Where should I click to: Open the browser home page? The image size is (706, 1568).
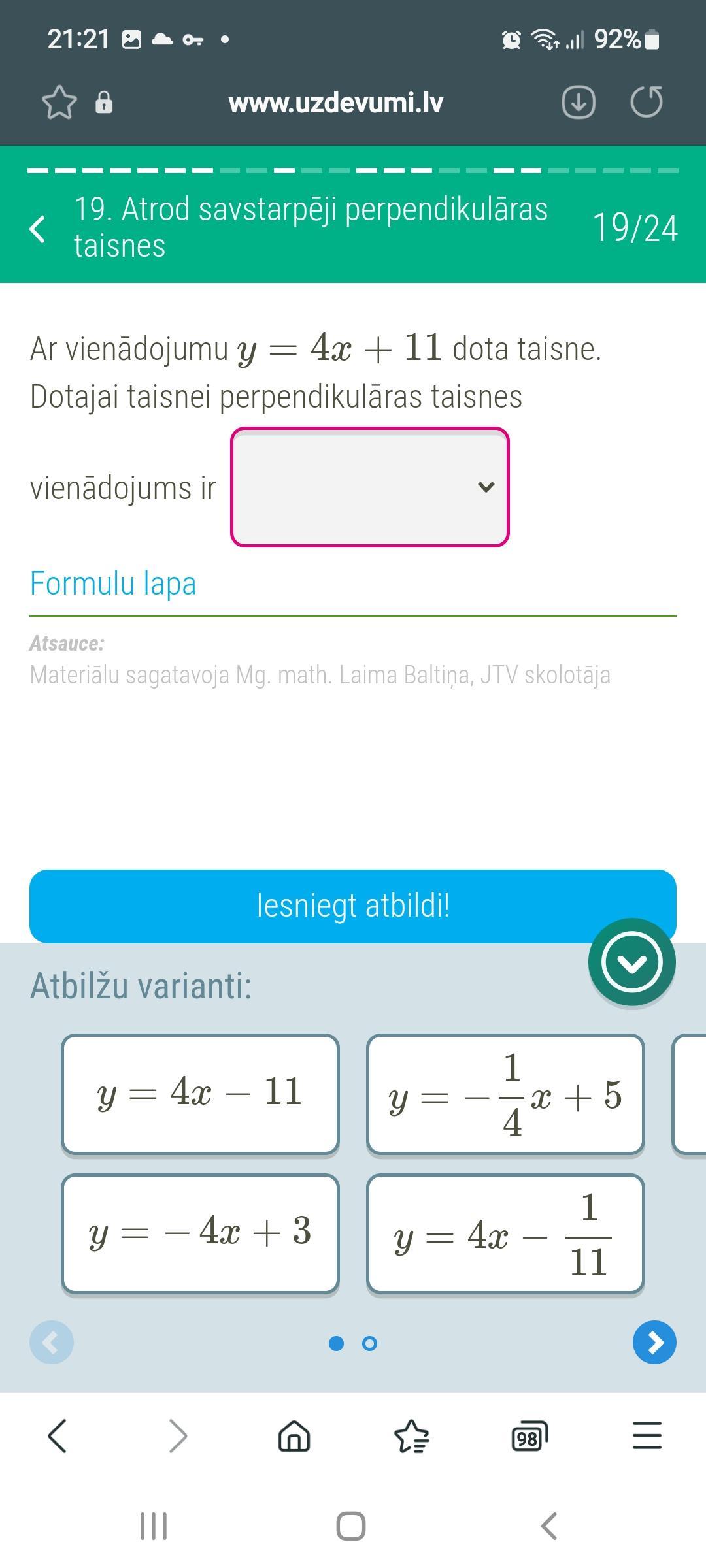click(x=294, y=1436)
